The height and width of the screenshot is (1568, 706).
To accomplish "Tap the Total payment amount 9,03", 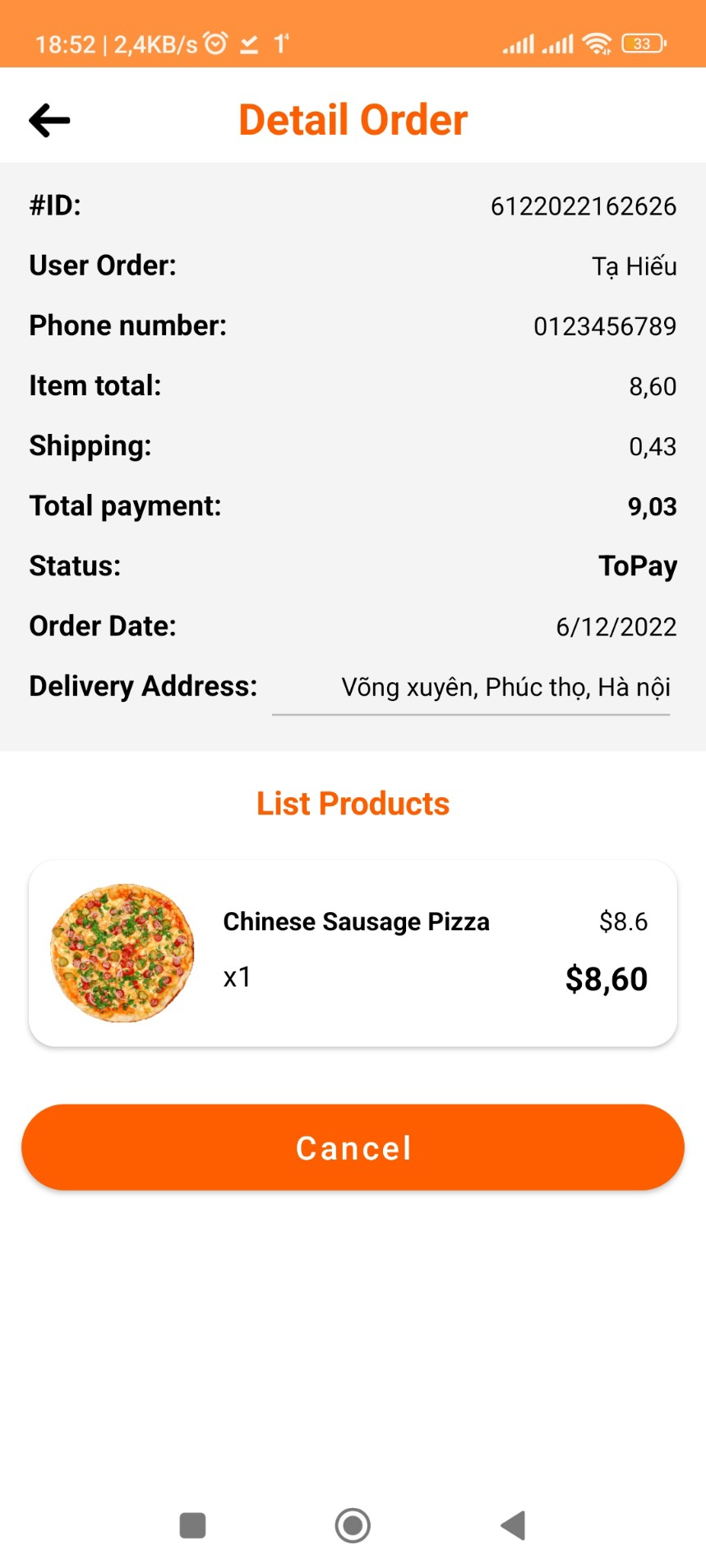I will point(652,506).
